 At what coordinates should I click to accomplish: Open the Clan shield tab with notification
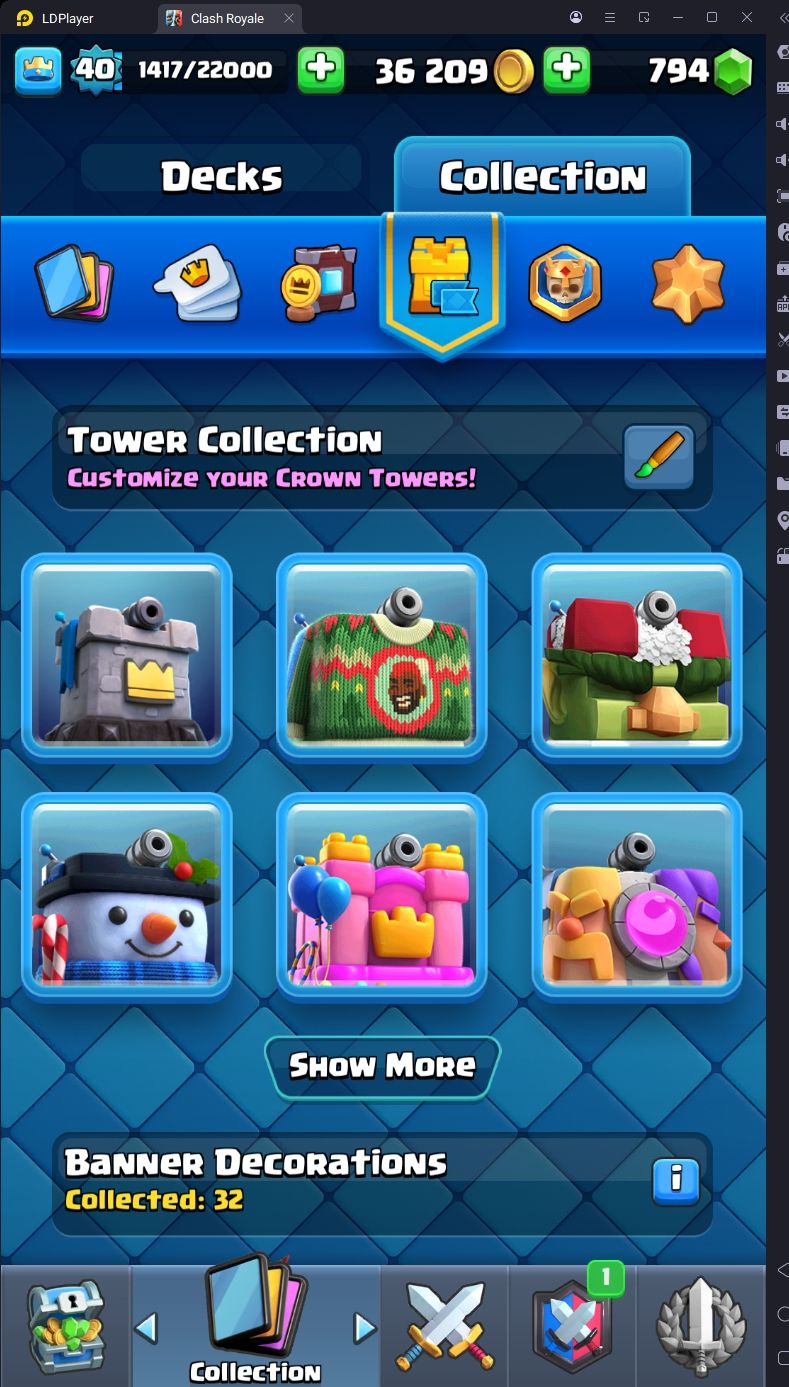point(572,1325)
